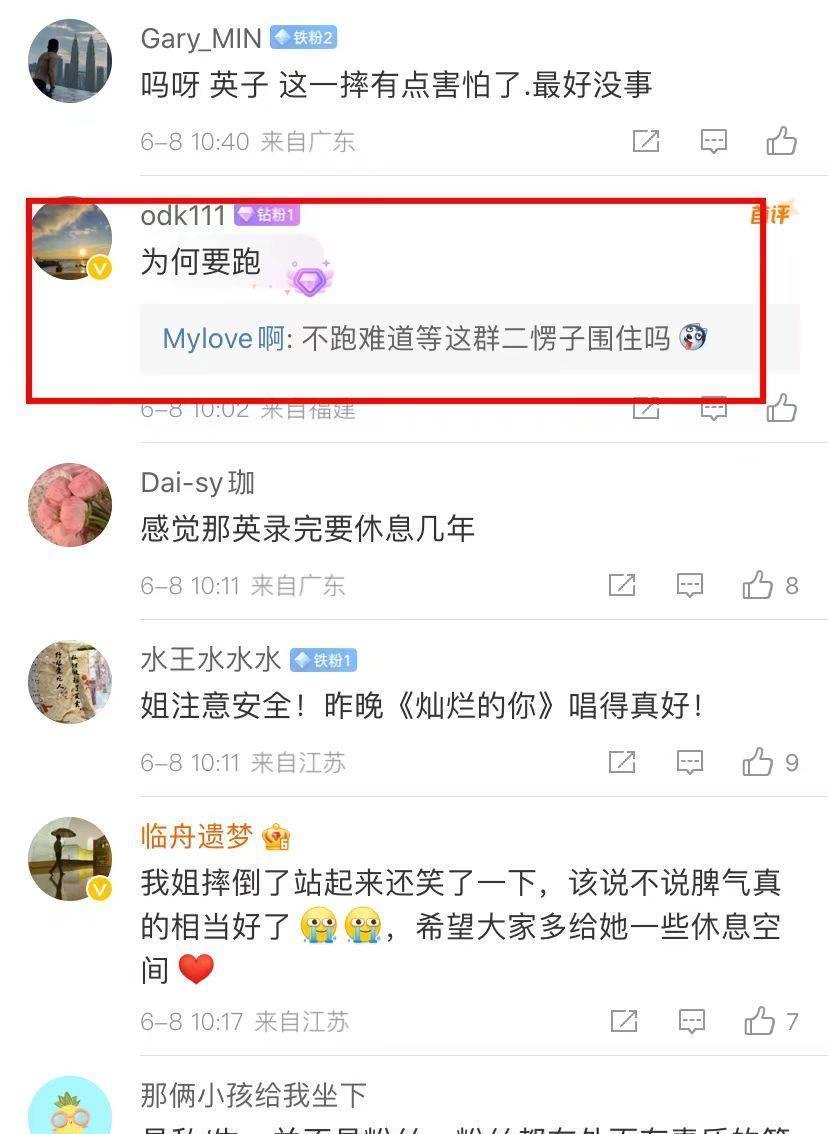Open 临舟遗梦's profile name
Viewport: 828px width, 1134px height.
pos(196,836)
